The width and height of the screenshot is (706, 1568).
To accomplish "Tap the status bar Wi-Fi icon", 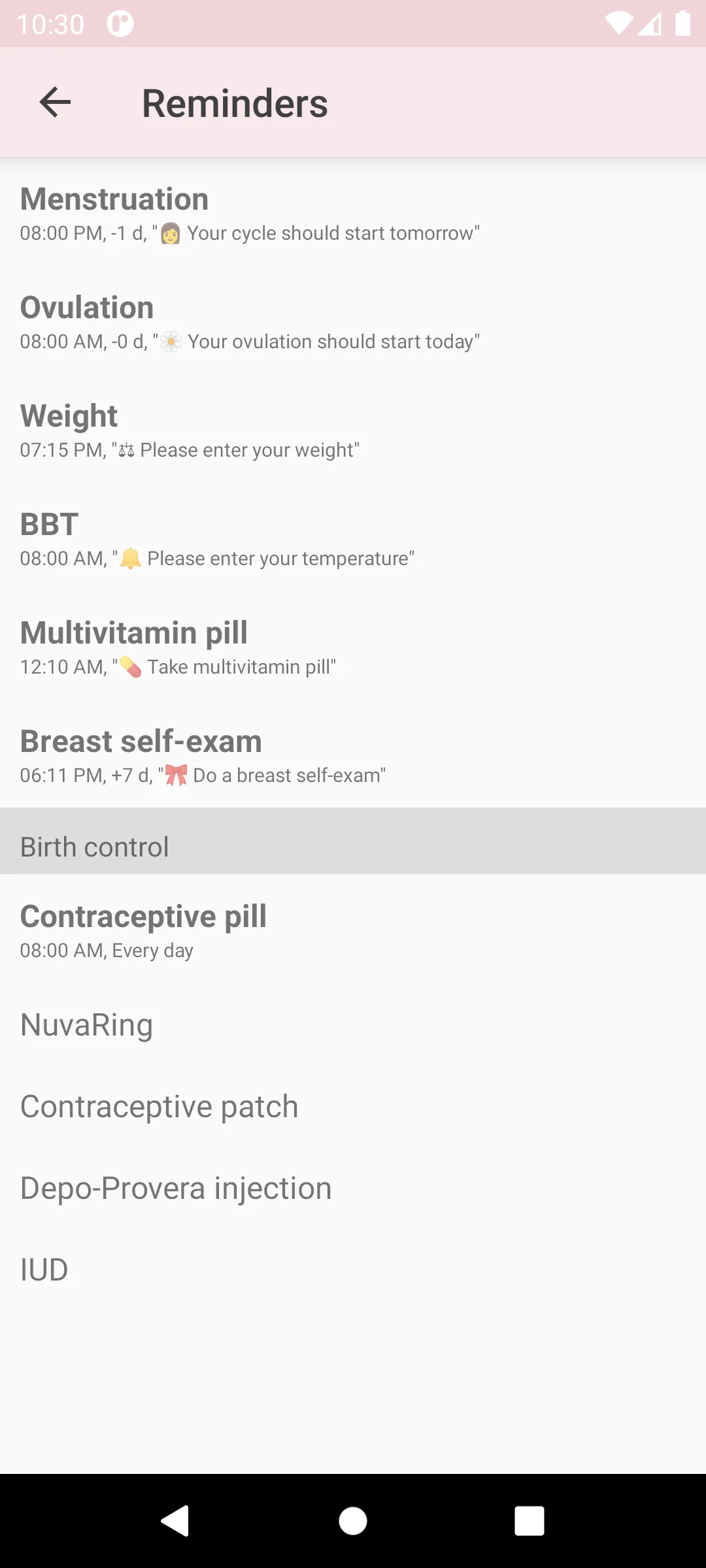I will (618, 22).
